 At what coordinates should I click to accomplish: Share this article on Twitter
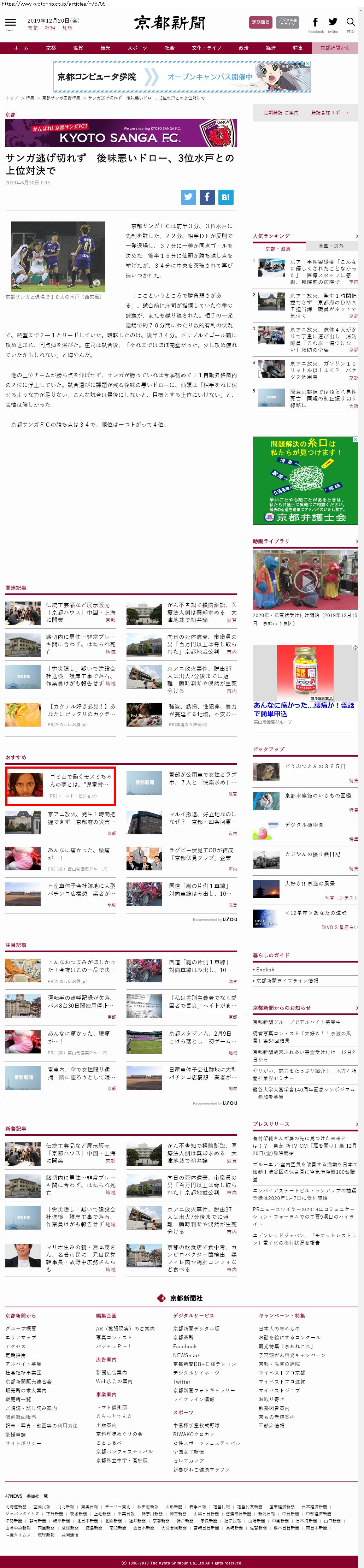pos(188,197)
